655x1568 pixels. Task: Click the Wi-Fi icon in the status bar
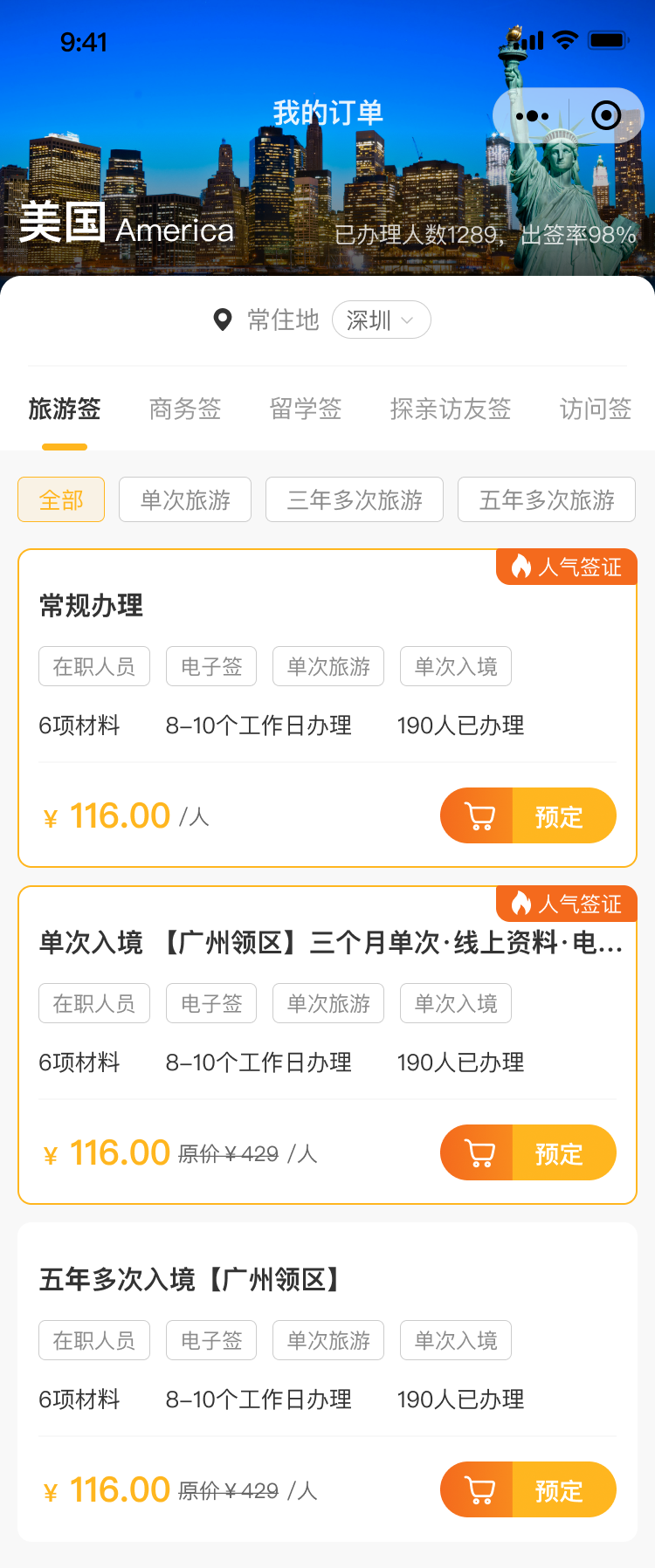tap(563, 38)
